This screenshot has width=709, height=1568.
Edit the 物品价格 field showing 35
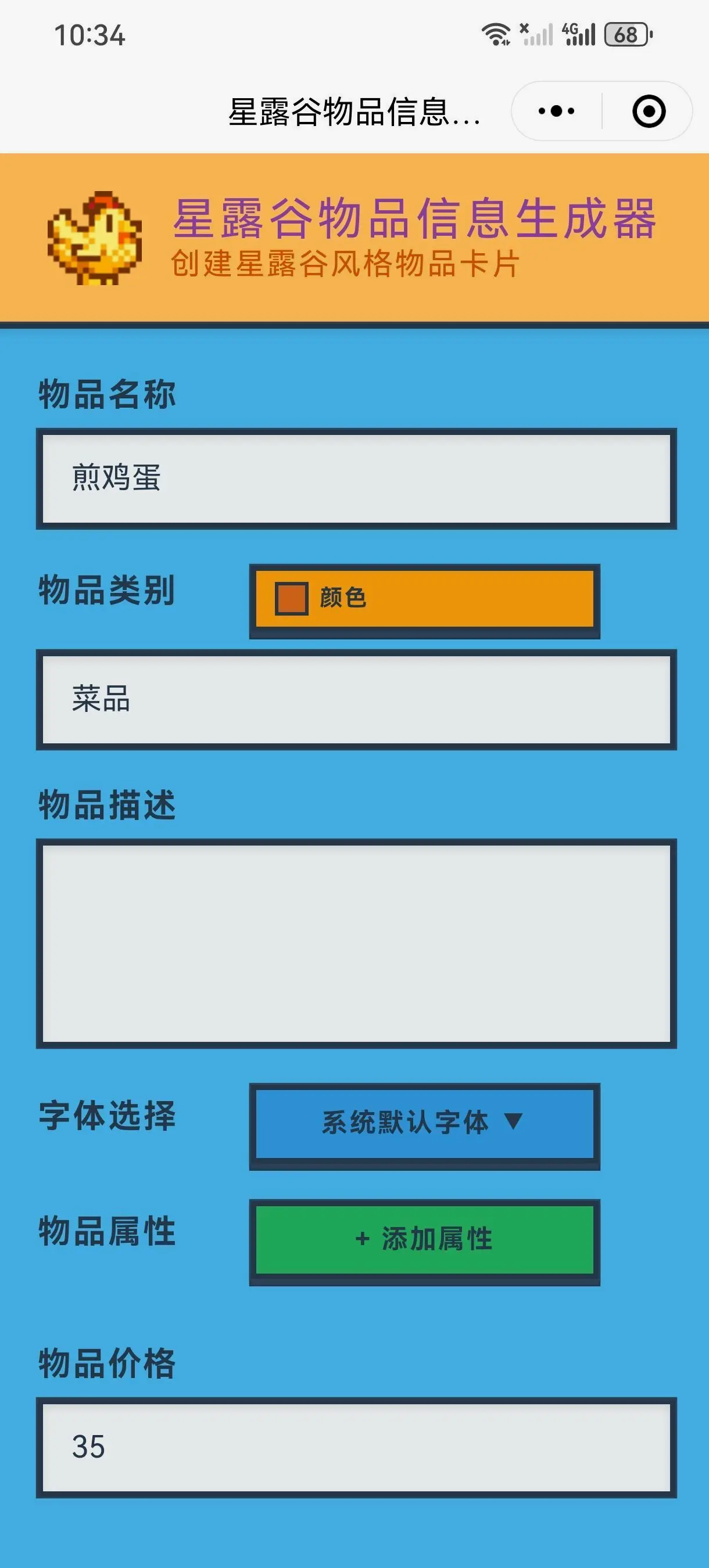[x=356, y=1447]
